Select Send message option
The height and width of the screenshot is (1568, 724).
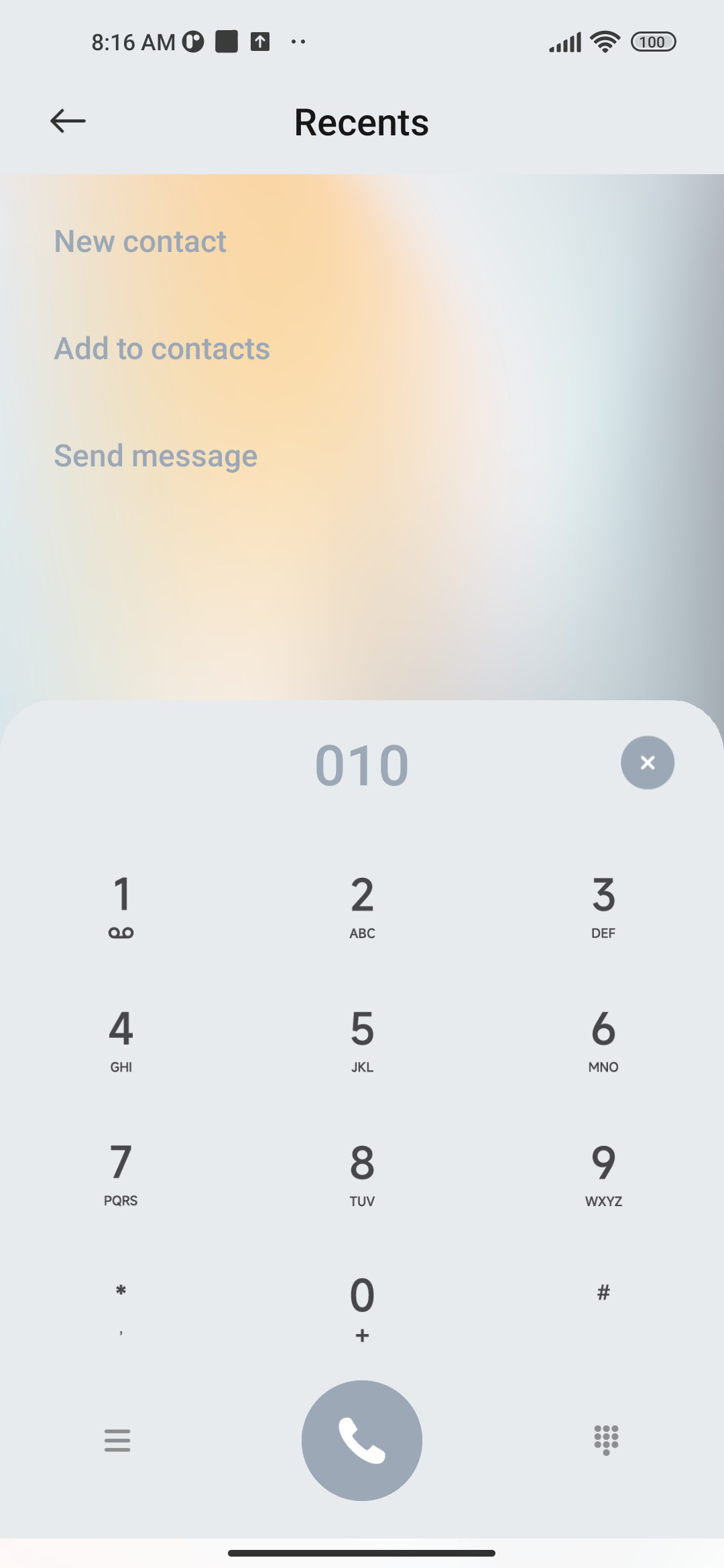click(x=156, y=456)
